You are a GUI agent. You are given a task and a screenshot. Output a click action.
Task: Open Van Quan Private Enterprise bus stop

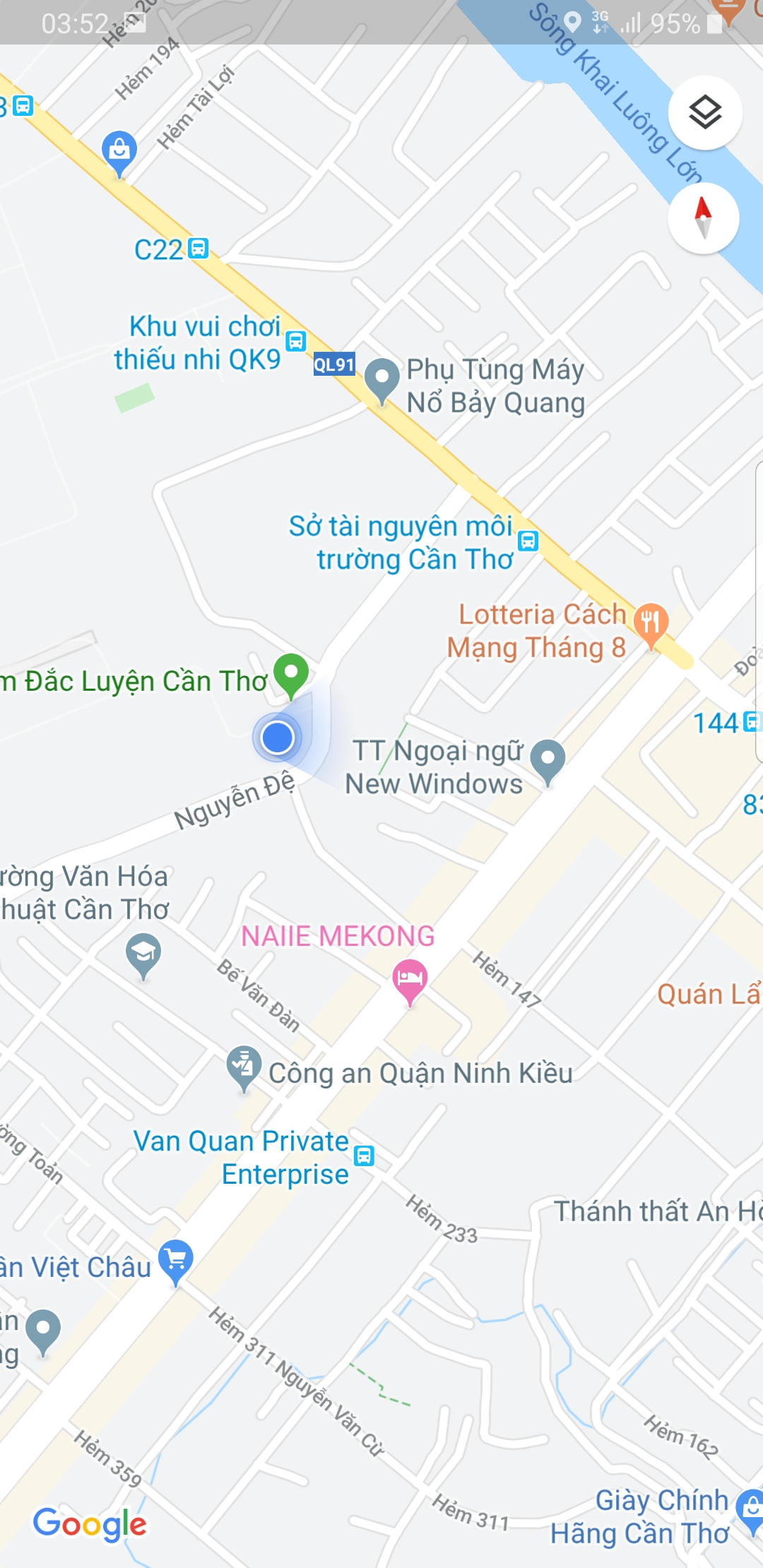click(x=363, y=1156)
